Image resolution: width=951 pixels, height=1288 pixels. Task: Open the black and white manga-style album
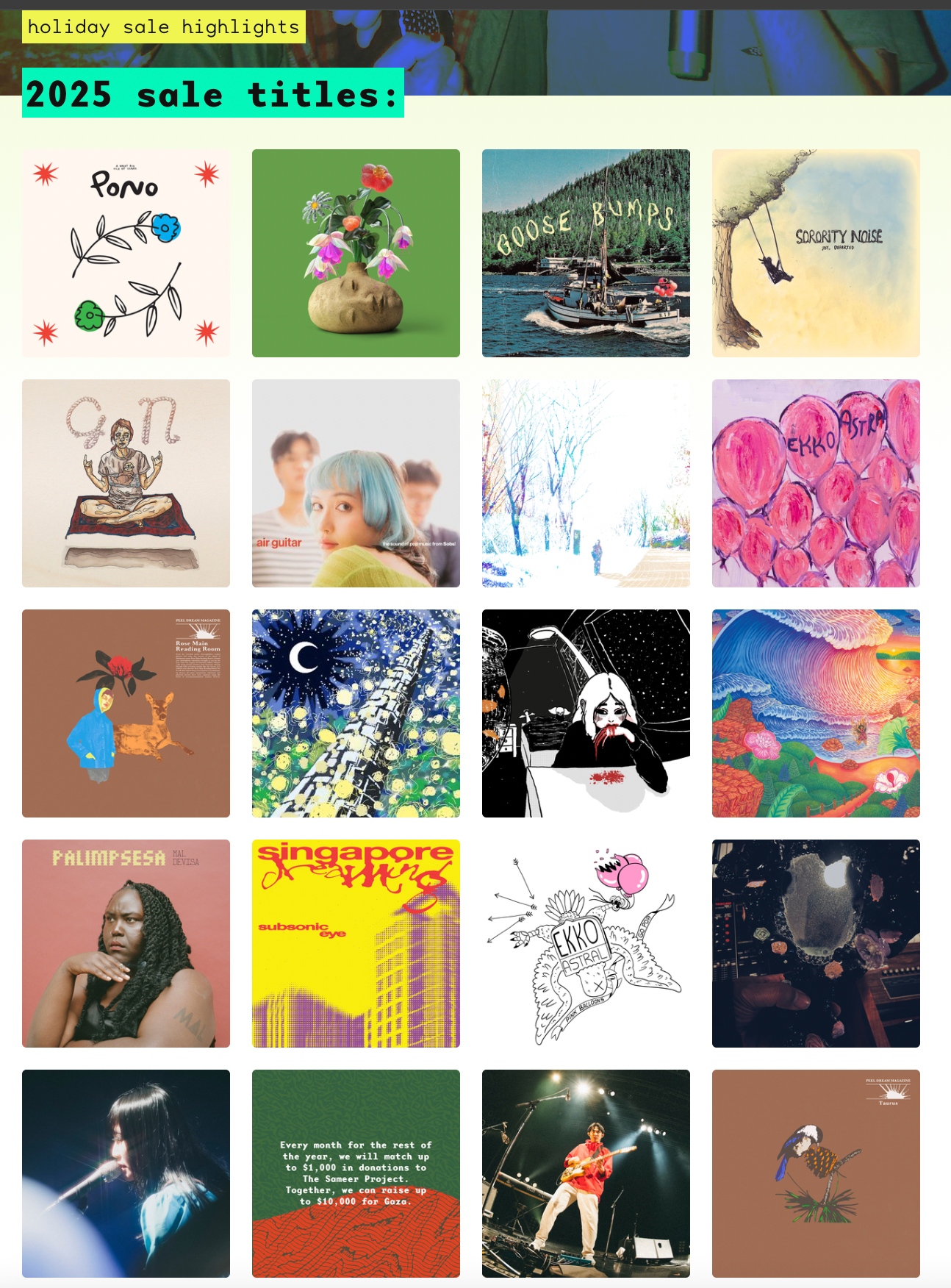click(x=586, y=714)
